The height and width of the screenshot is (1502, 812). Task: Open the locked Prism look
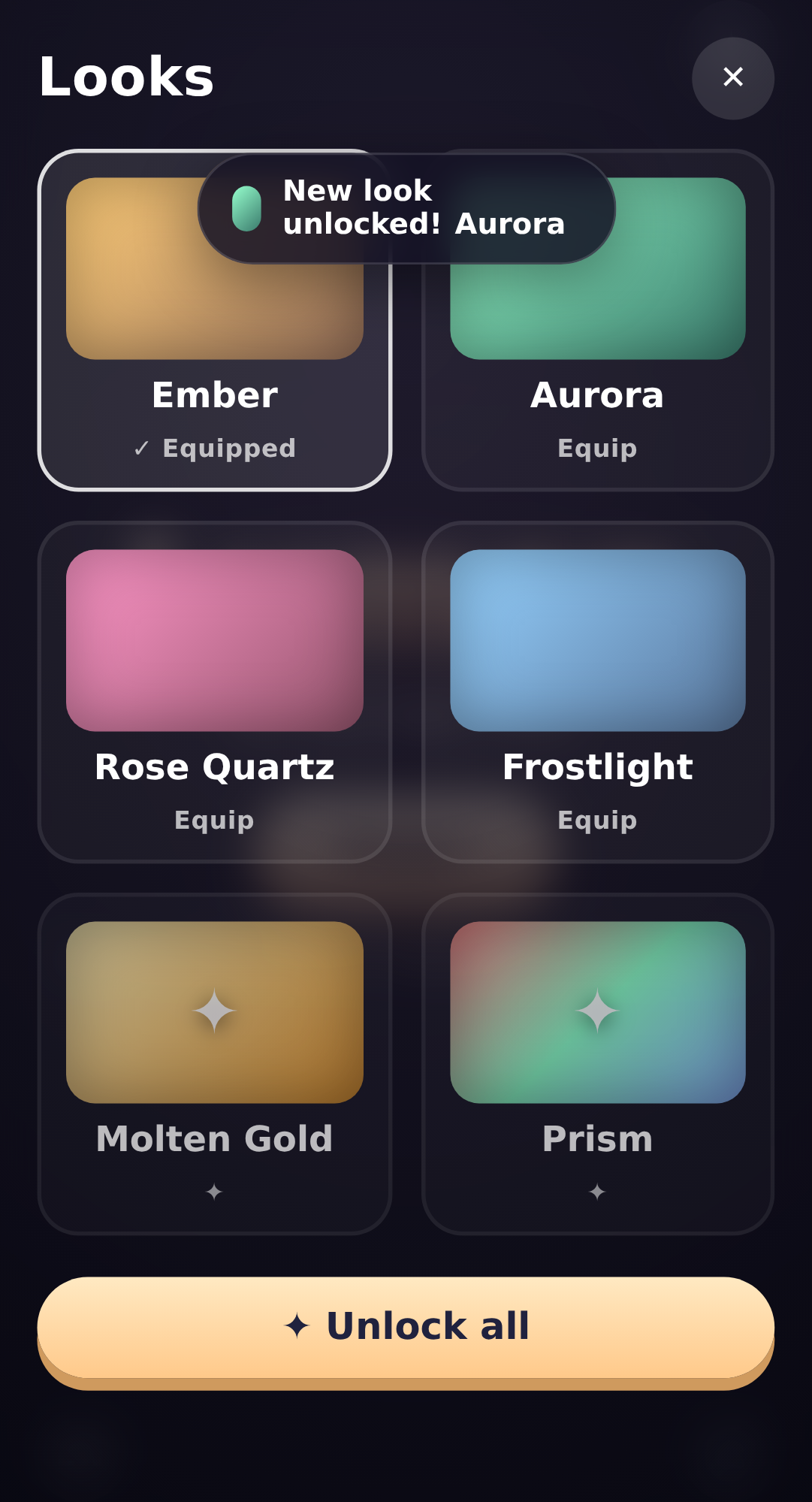pyautogui.click(x=598, y=1064)
